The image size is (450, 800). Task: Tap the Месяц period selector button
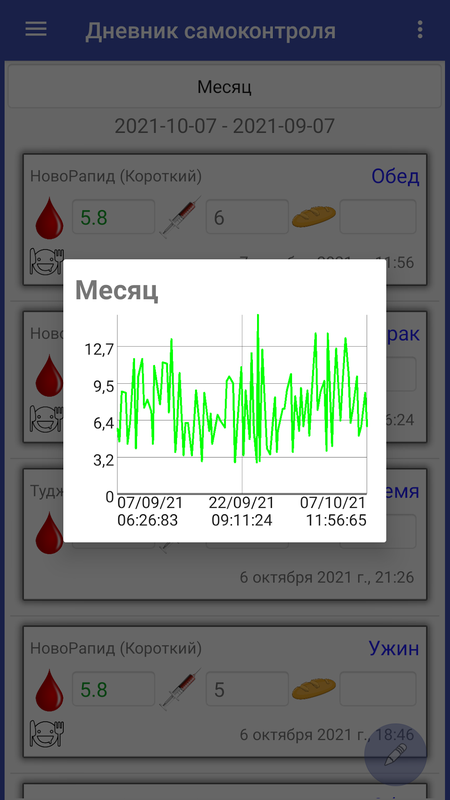(224, 87)
